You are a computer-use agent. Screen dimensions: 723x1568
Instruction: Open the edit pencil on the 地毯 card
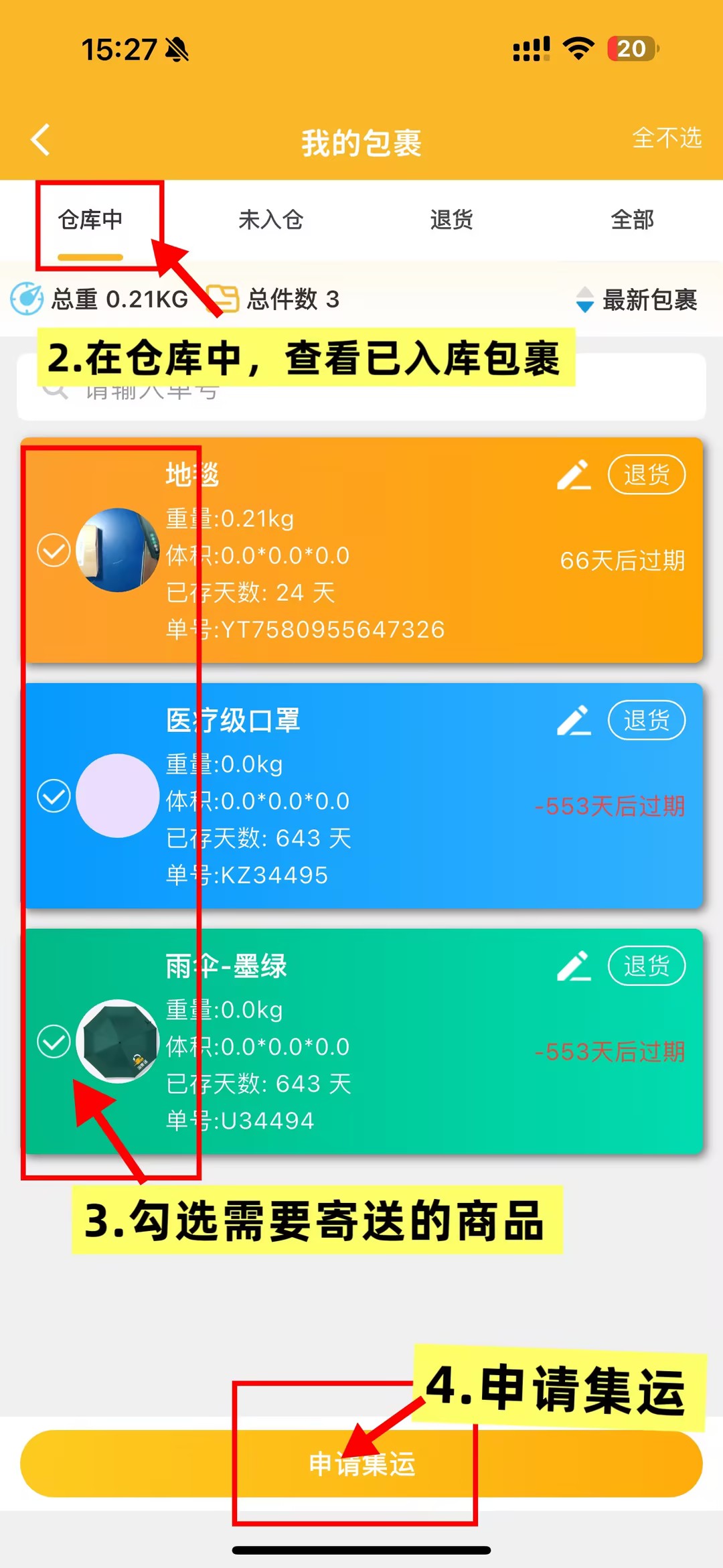pyautogui.click(x=574, y=474)
